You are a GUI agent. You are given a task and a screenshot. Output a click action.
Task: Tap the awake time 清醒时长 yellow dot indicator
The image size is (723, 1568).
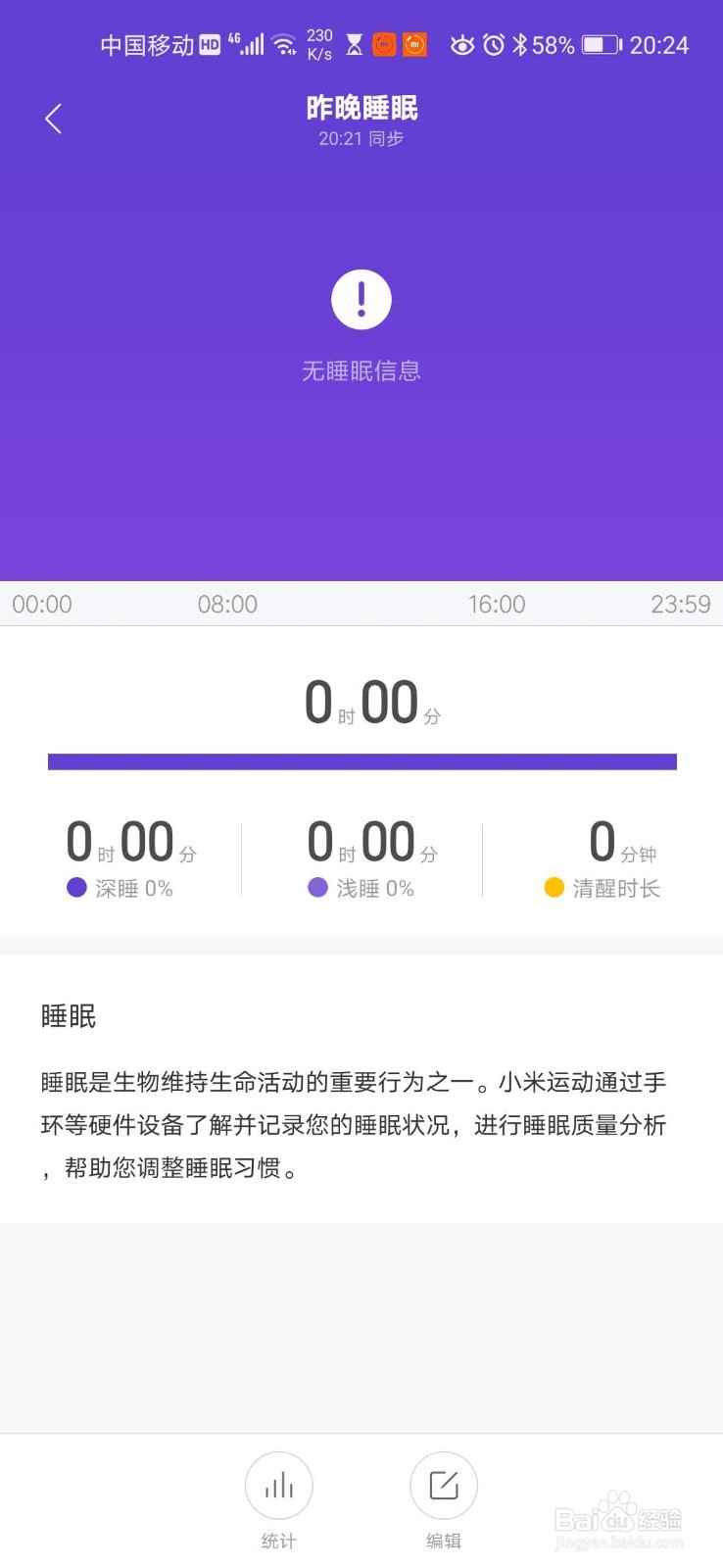[x=552, y=889]
